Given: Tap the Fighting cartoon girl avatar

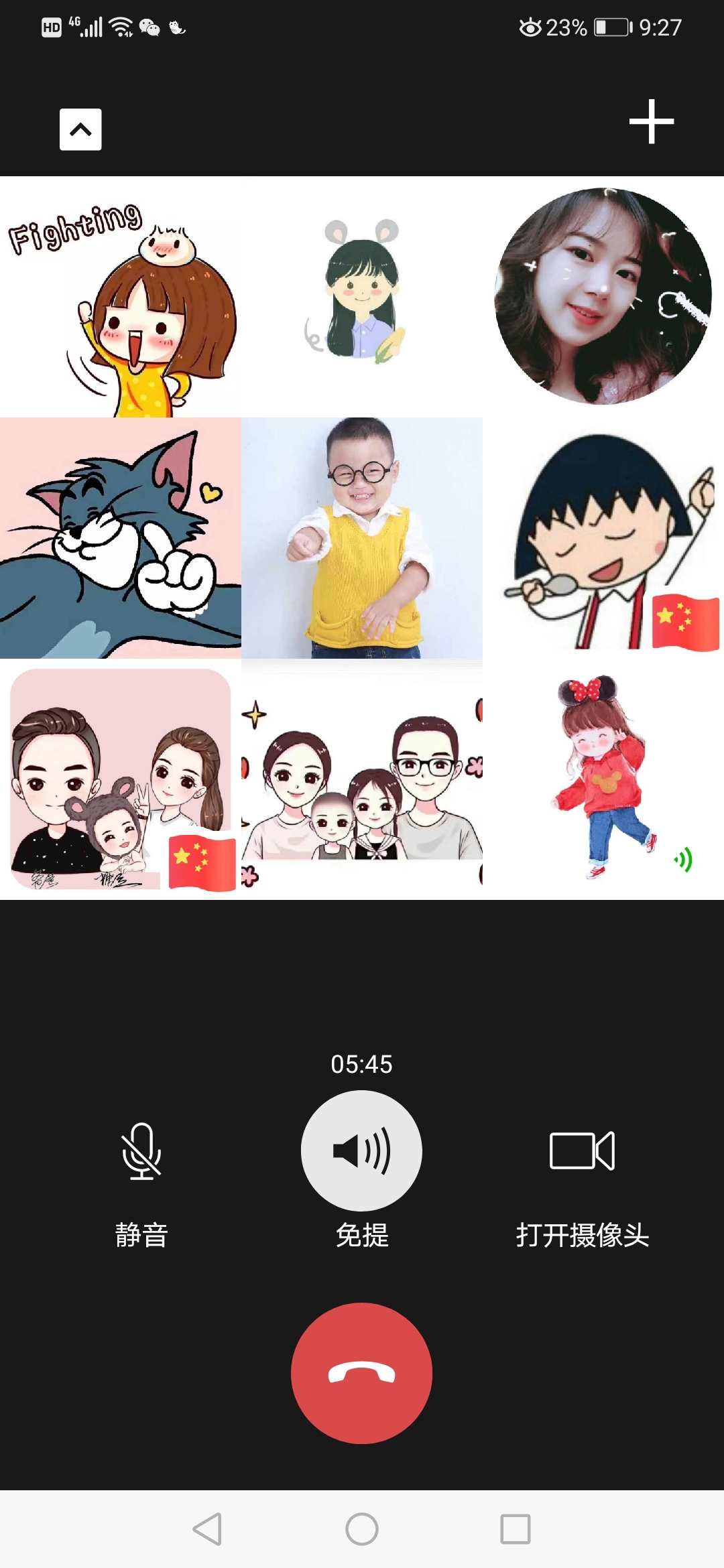Looking at the screenshot, I should pyautogui.click(x=121, y=297).
